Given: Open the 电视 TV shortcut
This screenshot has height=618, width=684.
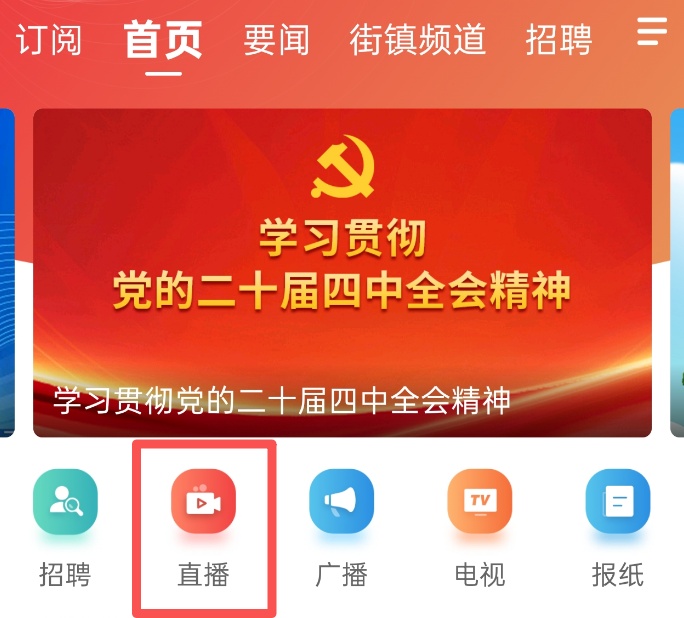Looking at the screenshot, I should 480,528.
